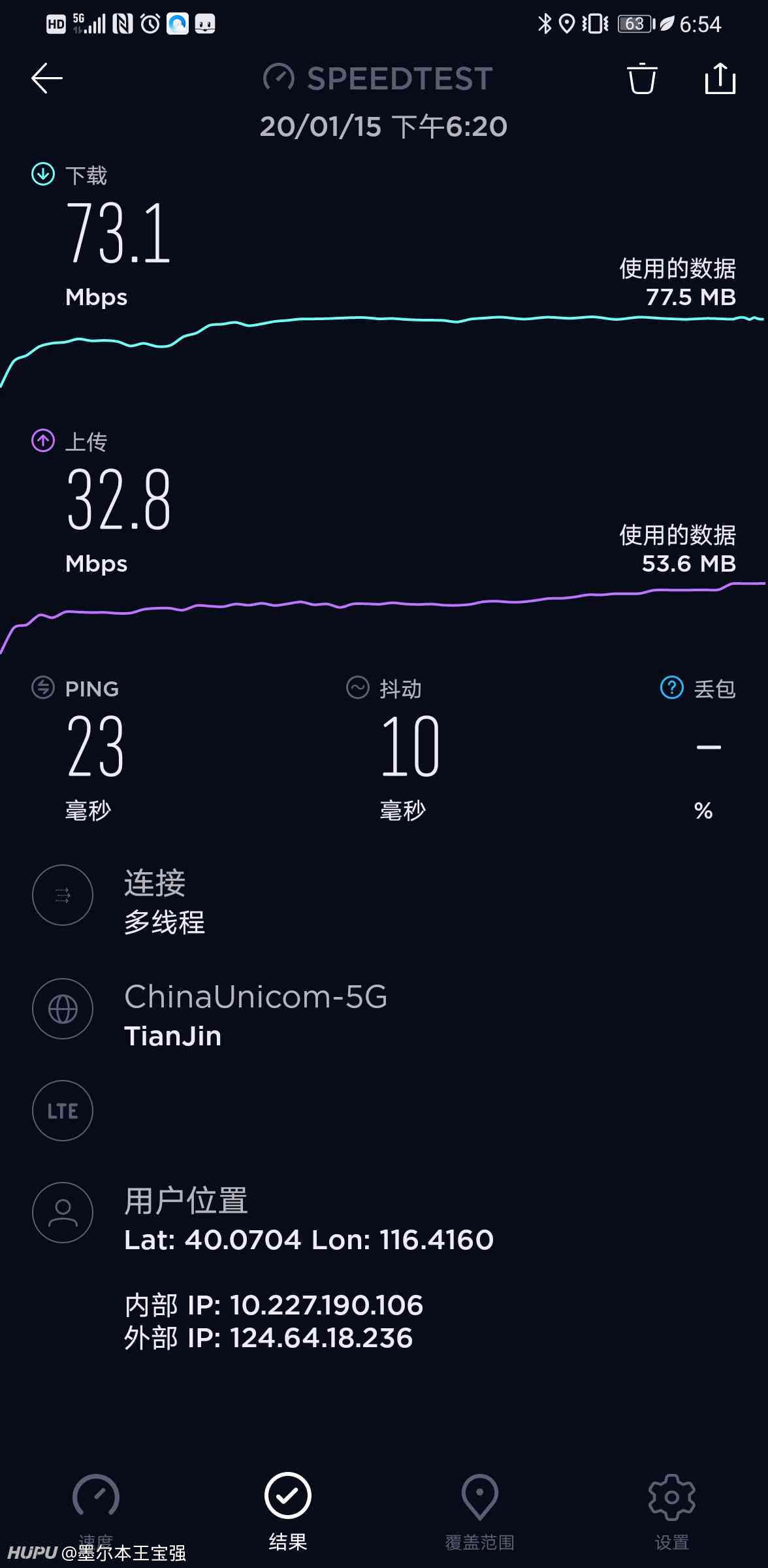Open the packet loss help icon

[x=672, y=687]
